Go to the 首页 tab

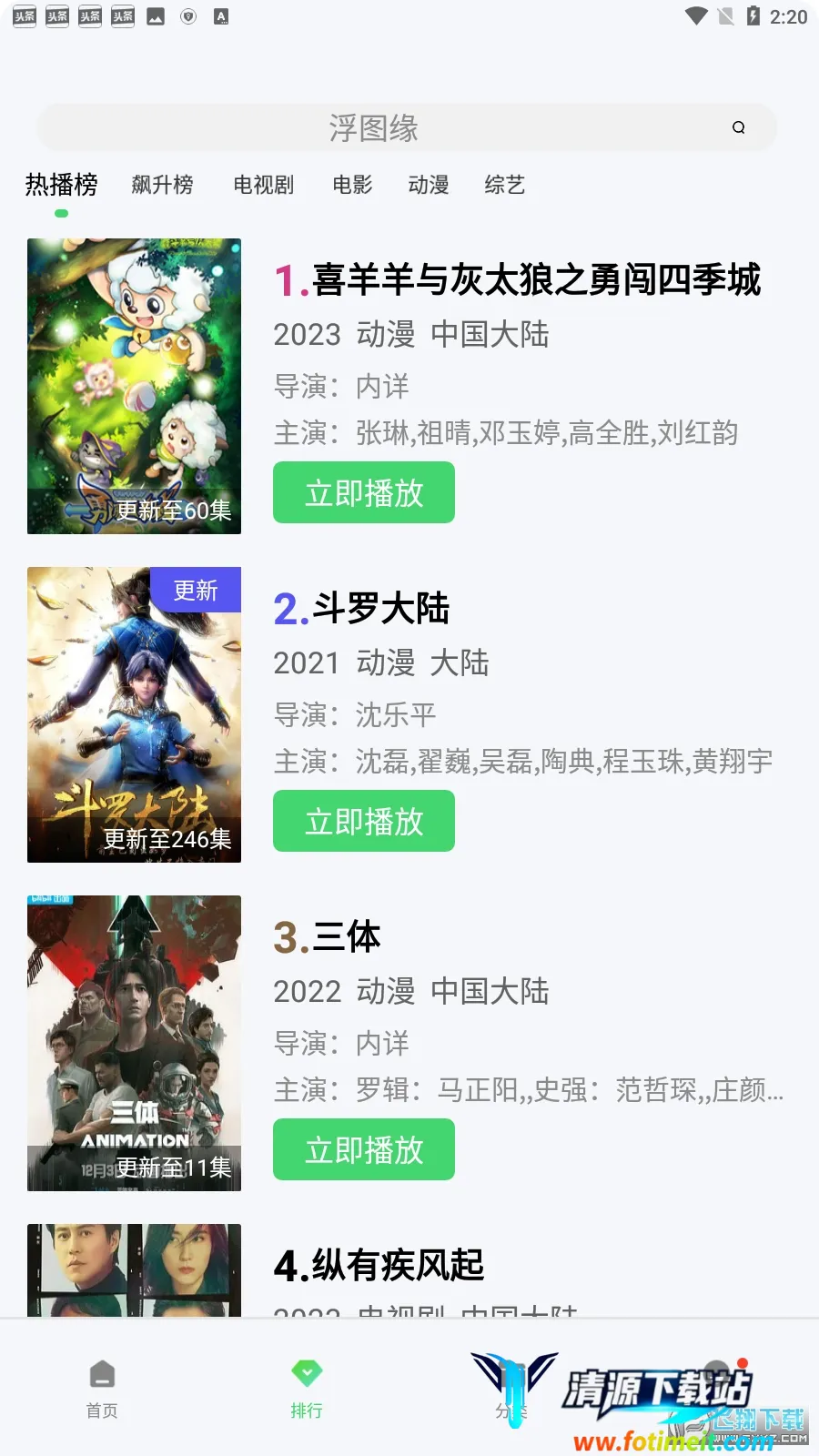click(x=102, y=1388)
